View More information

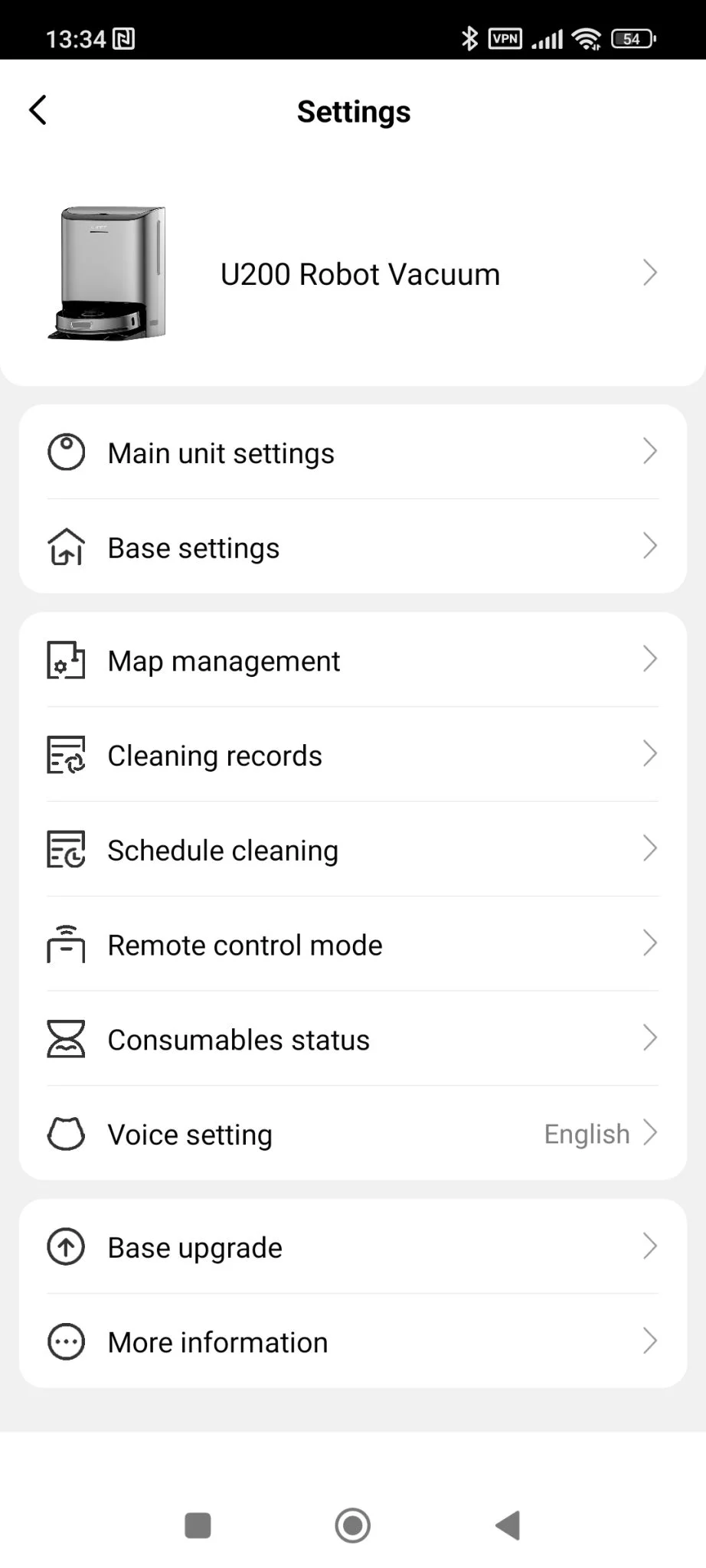point(352,1342)
